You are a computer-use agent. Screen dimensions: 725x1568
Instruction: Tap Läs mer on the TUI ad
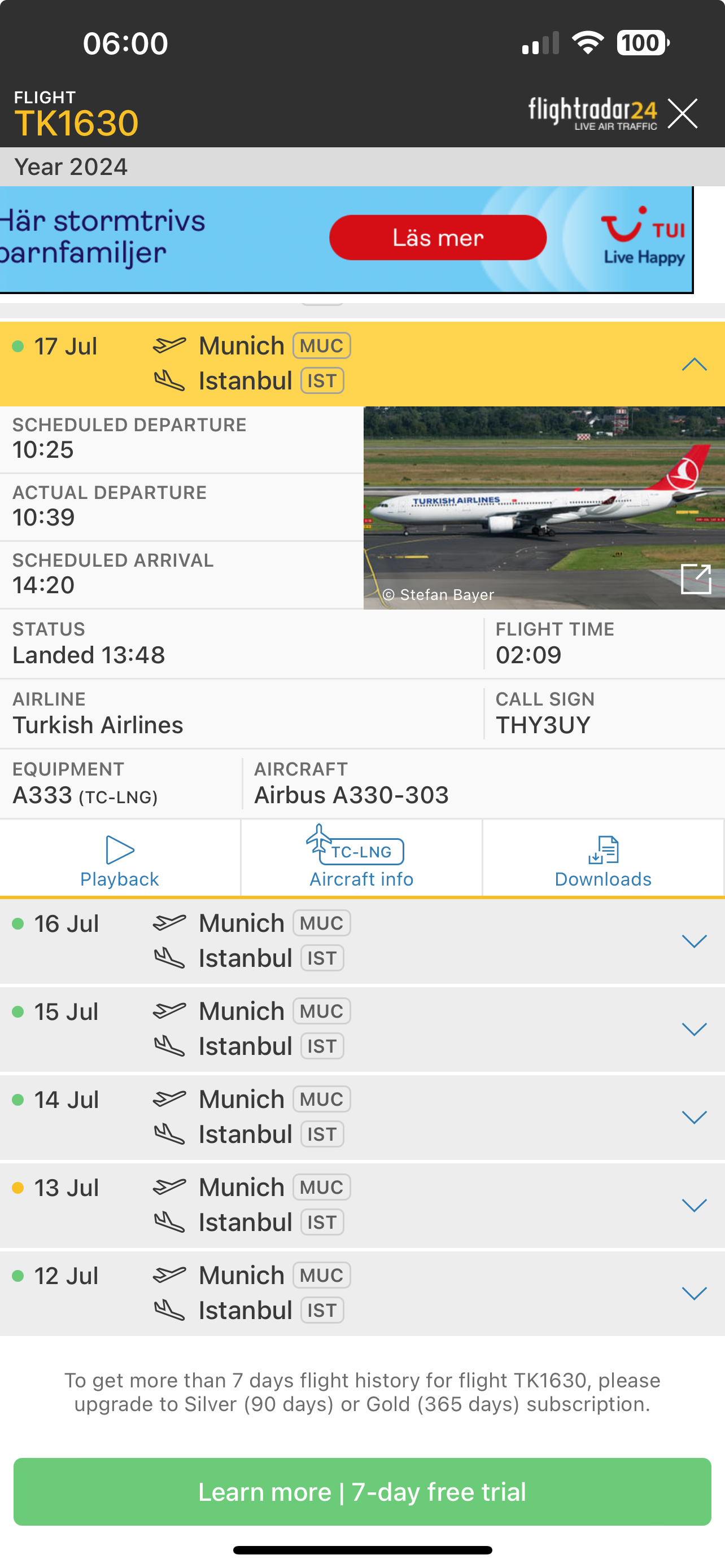pyautogui.click(x=438, y=238)
